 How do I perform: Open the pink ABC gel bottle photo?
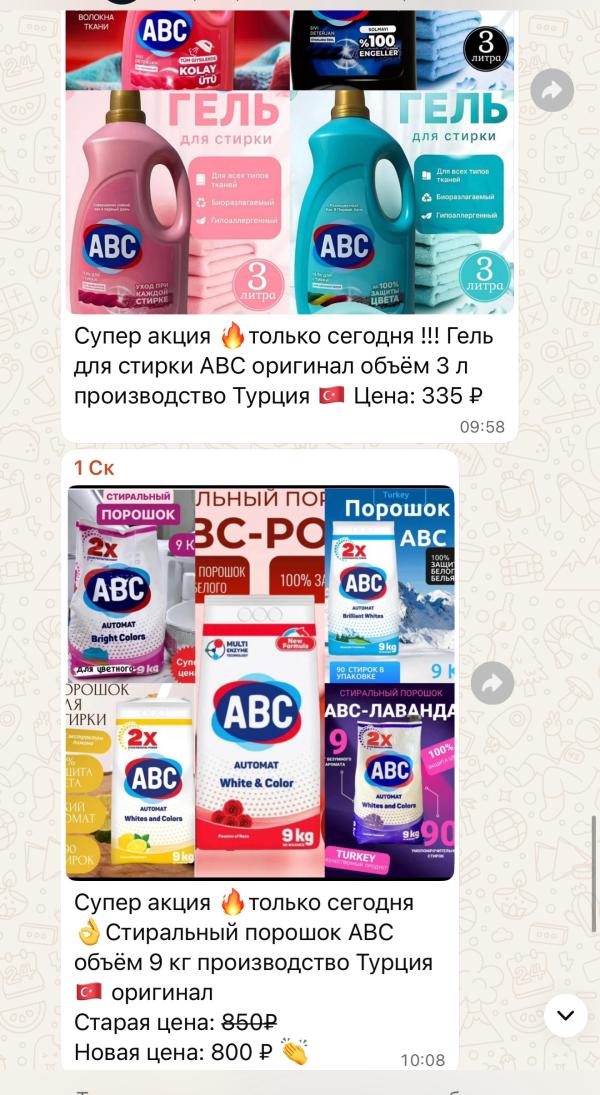(177, 202)
